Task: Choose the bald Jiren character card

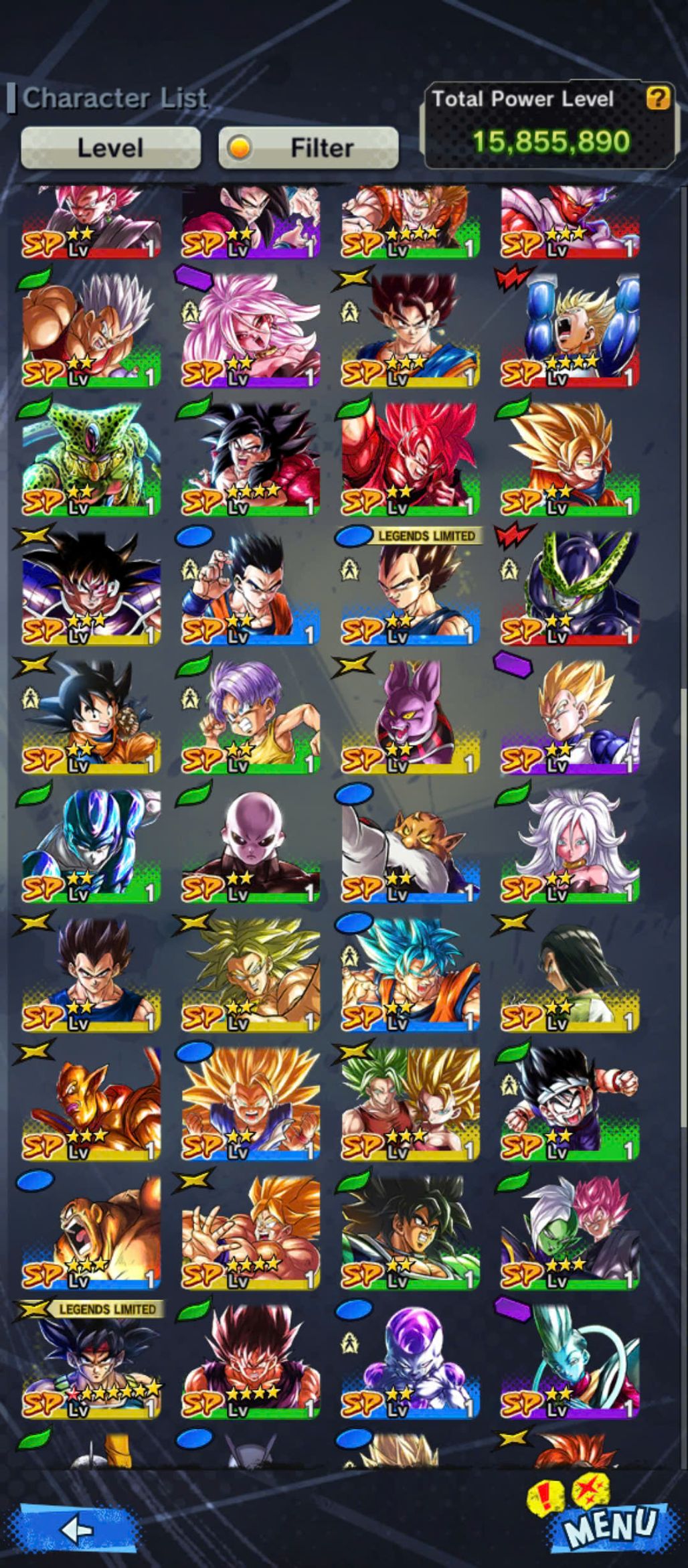Action: (250, 847)
